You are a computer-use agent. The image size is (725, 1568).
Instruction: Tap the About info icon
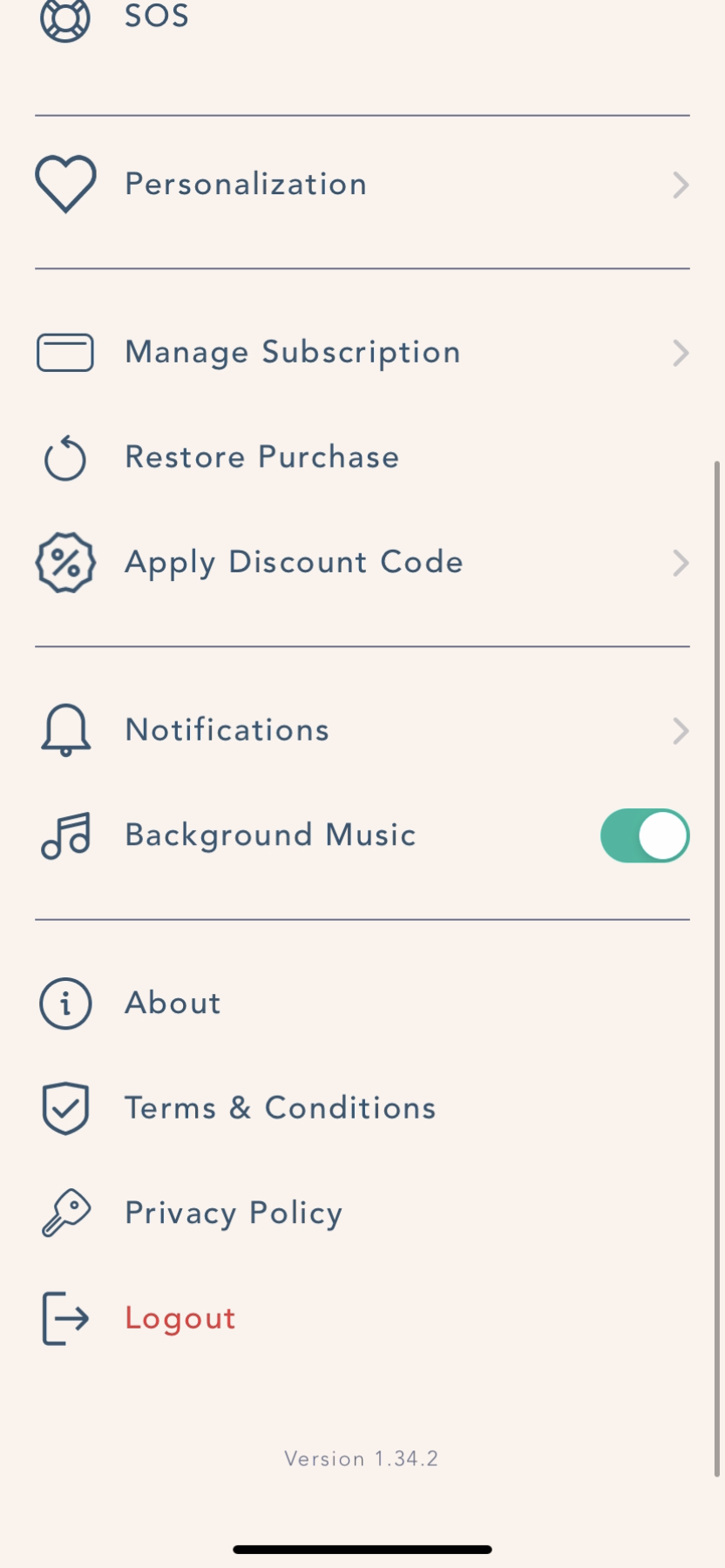coord(64,1004)
